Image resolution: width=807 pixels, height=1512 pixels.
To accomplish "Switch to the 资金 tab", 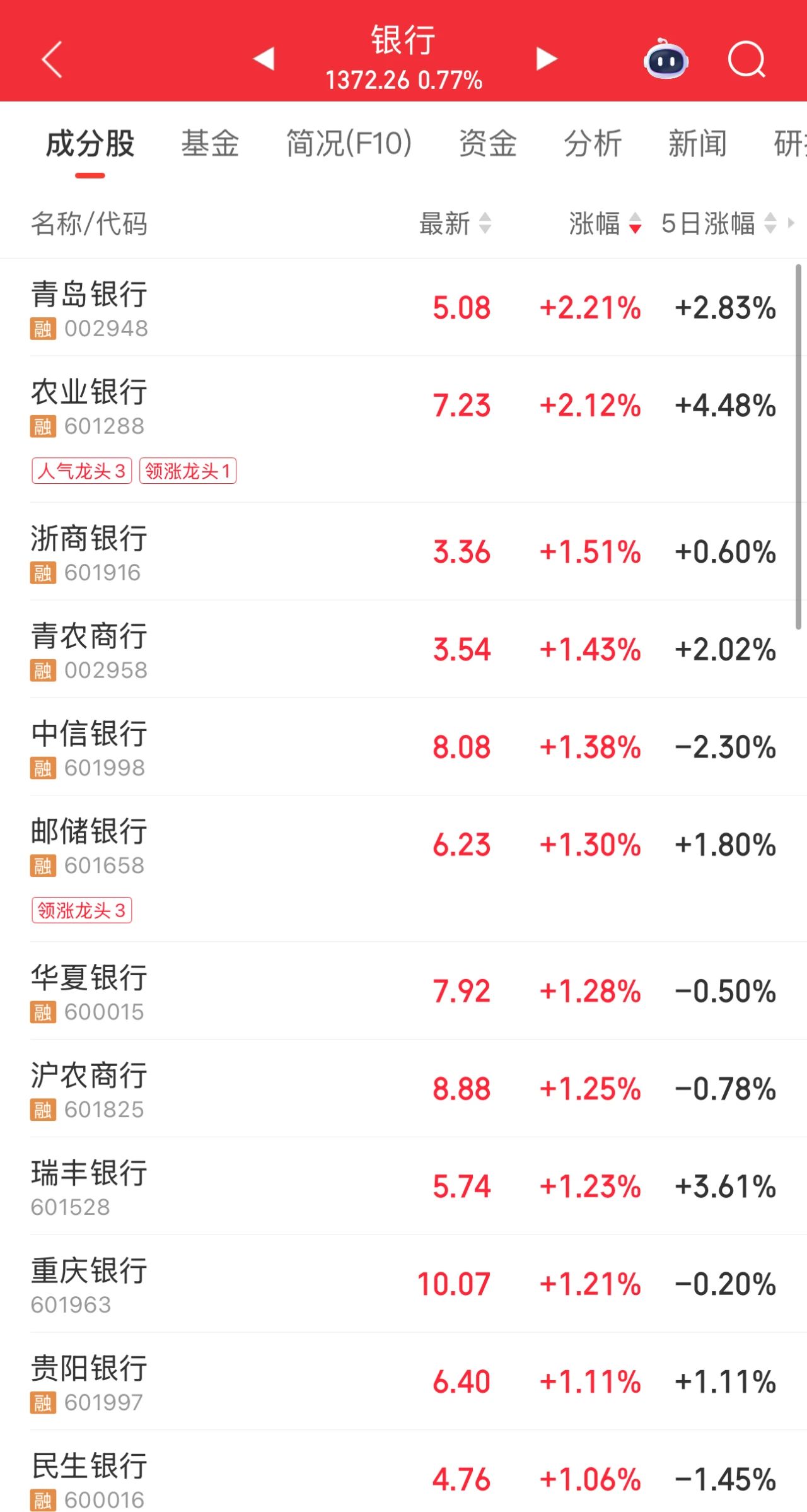I will pos(487,143).
